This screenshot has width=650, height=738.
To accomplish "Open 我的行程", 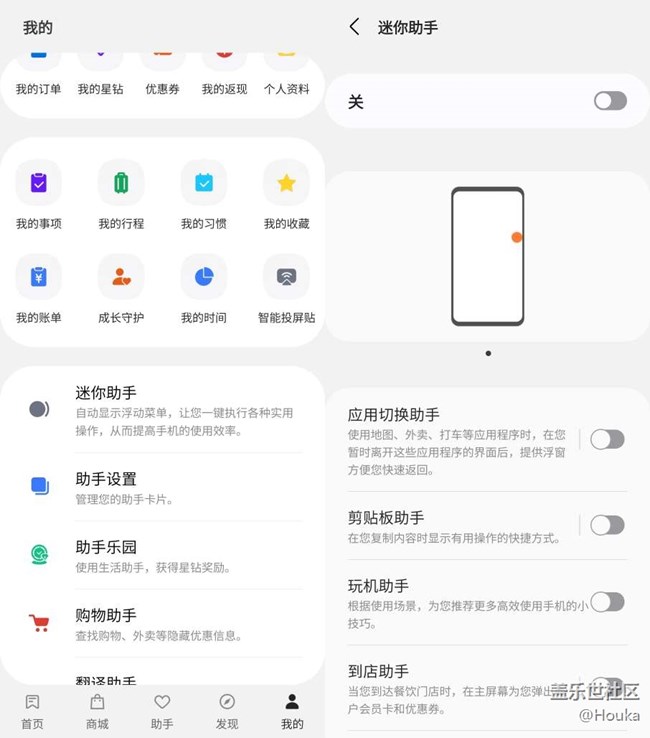I will (x=121, y=195).
